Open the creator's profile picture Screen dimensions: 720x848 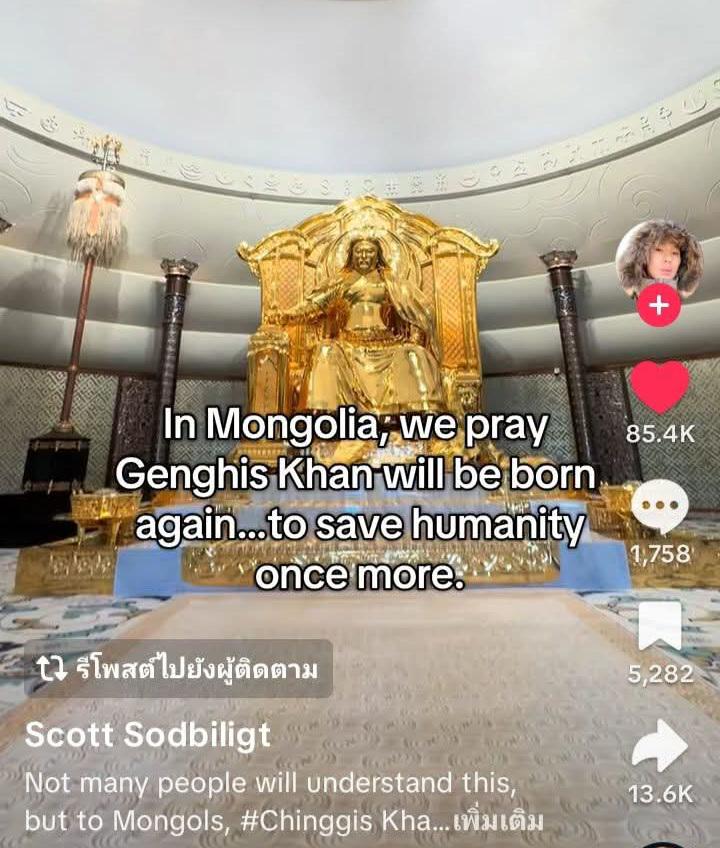coord(658,257)
